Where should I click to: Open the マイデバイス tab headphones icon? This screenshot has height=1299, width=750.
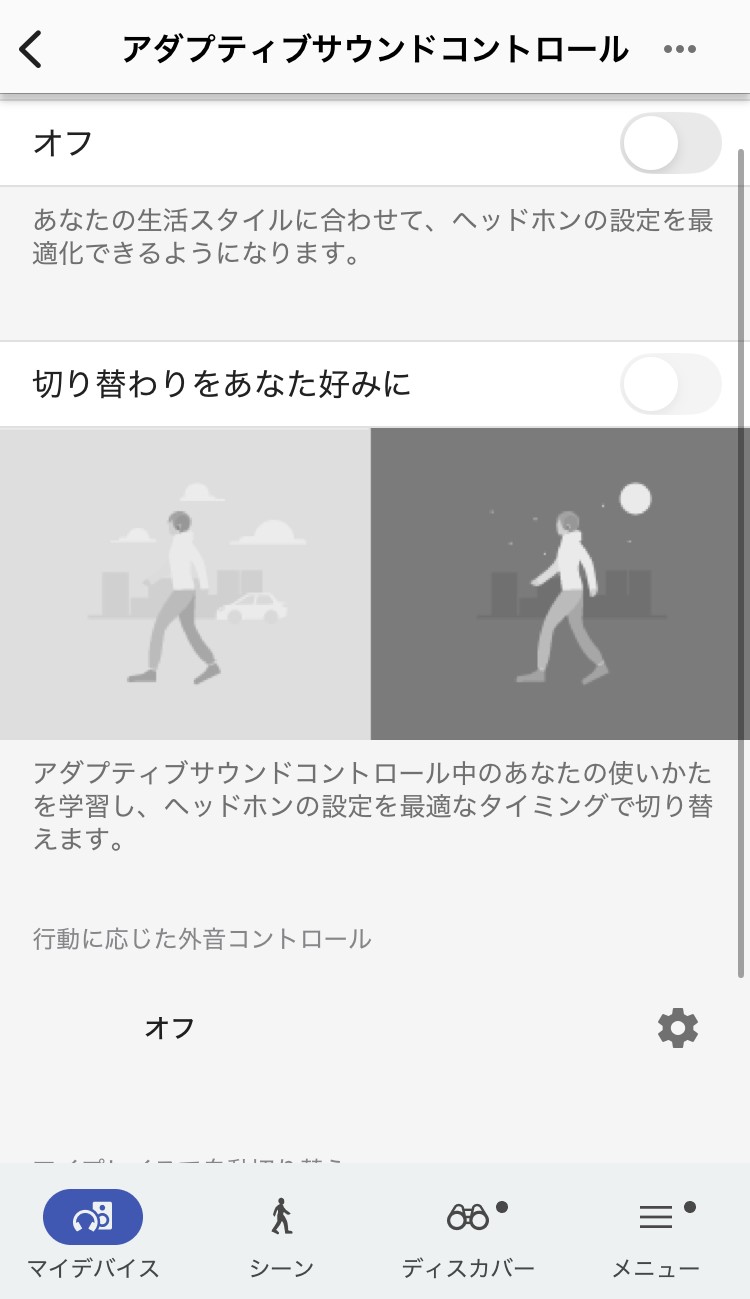point(93,1217)
